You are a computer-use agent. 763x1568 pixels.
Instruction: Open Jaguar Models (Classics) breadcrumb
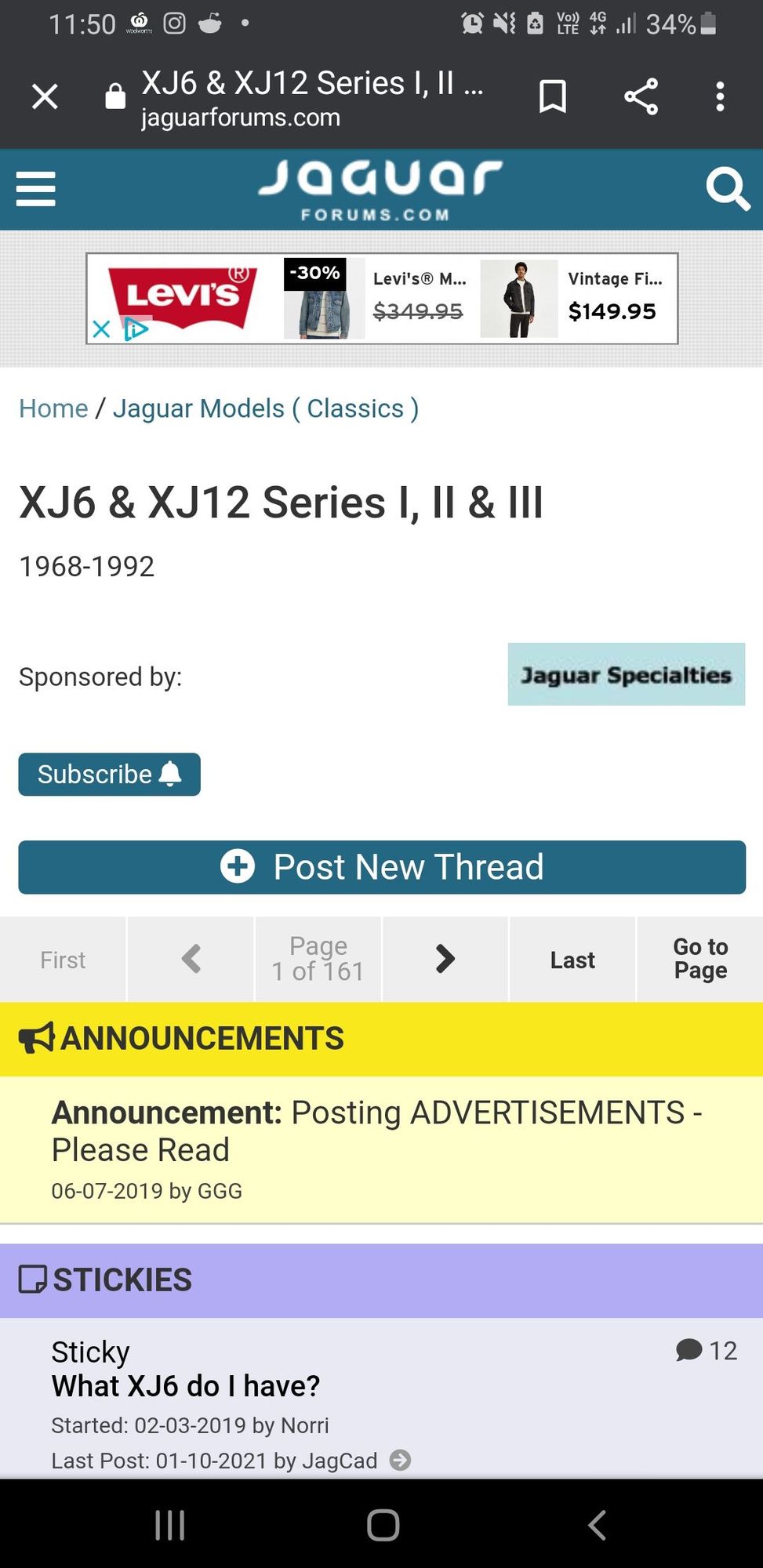pyautogui.click(x=265, y=408)
